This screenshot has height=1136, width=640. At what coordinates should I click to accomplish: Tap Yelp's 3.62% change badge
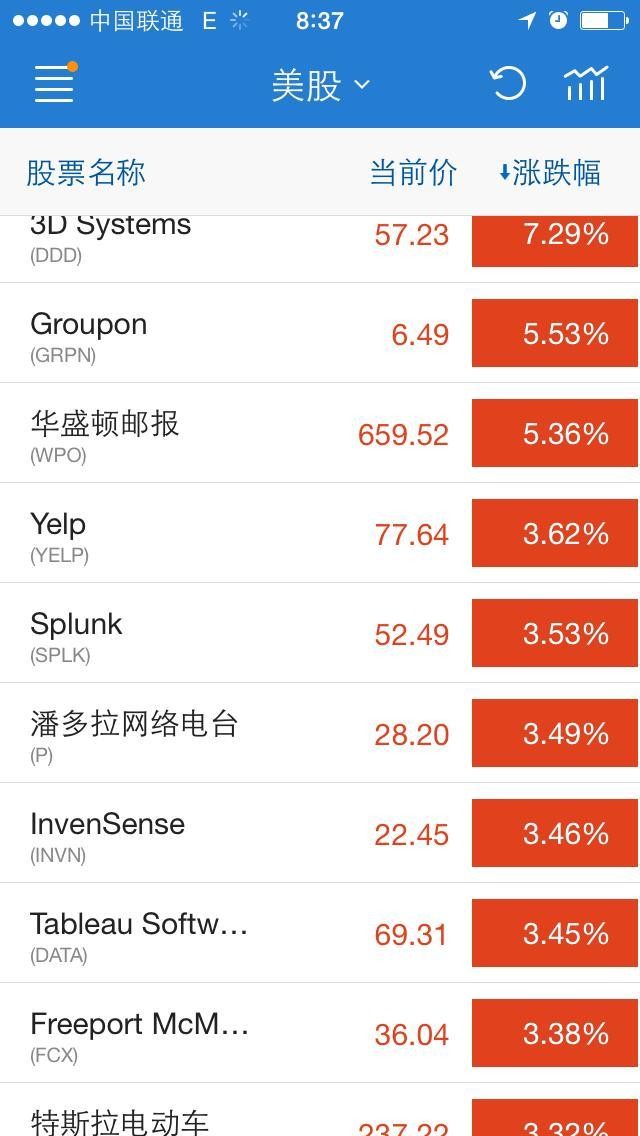(555, 533)
